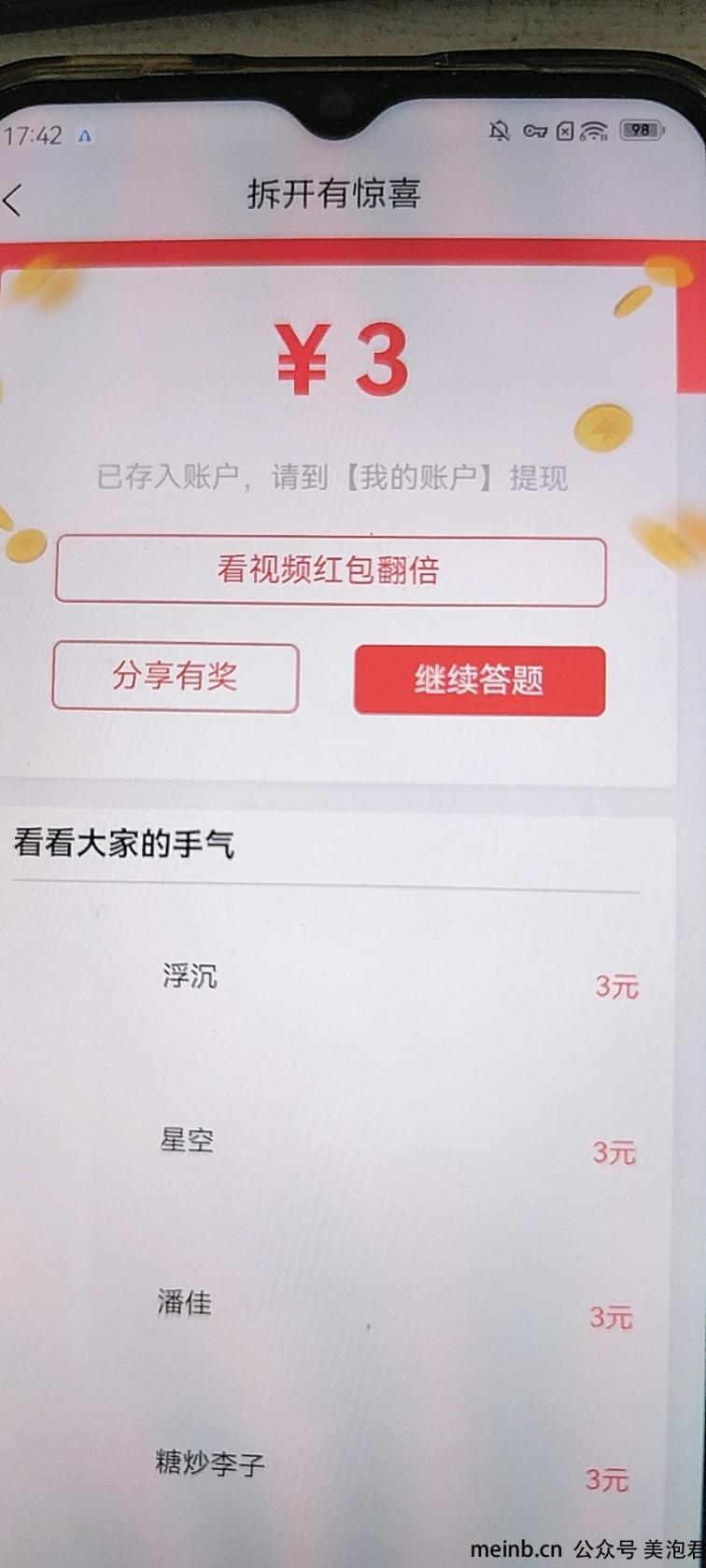Tap 看视频红包翻倍 to double the reward
The image size is (706, 1568).
click(x=330, y=570)
